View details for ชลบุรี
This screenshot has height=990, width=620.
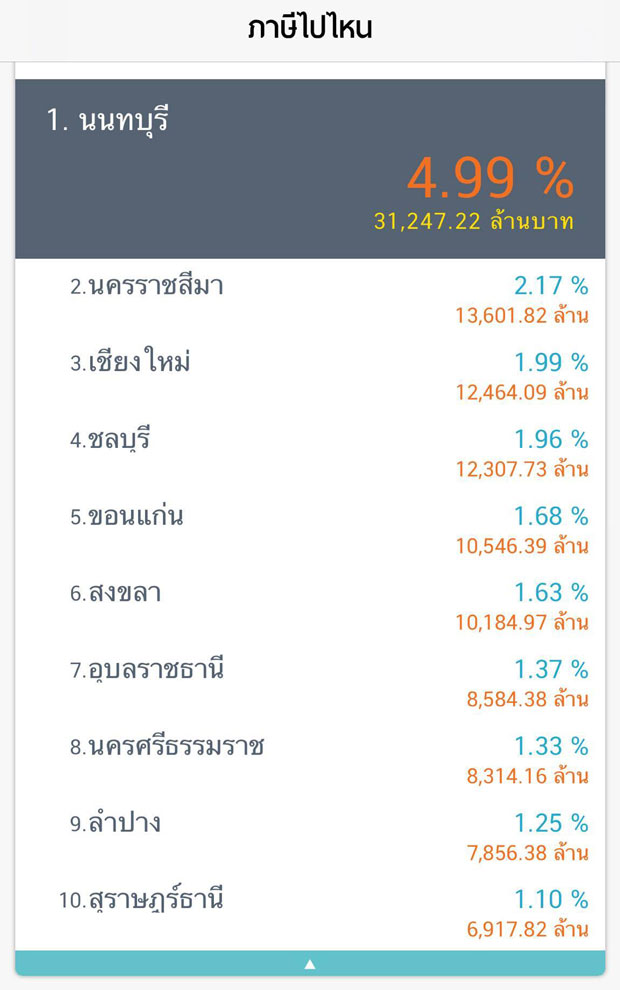pos(310,453)
